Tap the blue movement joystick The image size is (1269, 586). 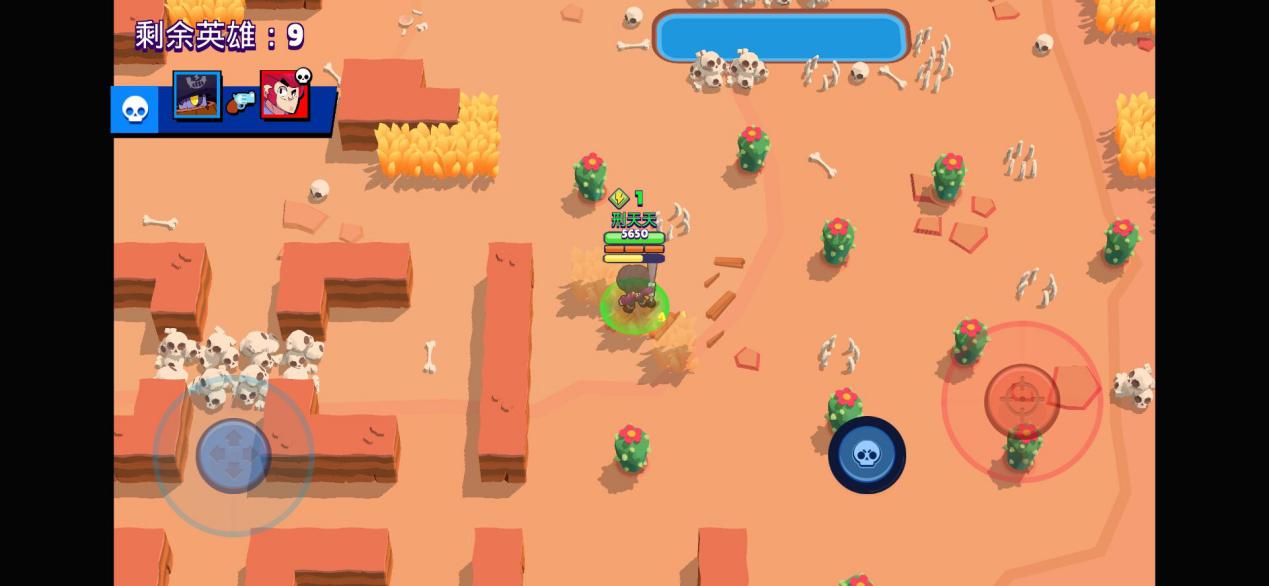tap(233, 456)
